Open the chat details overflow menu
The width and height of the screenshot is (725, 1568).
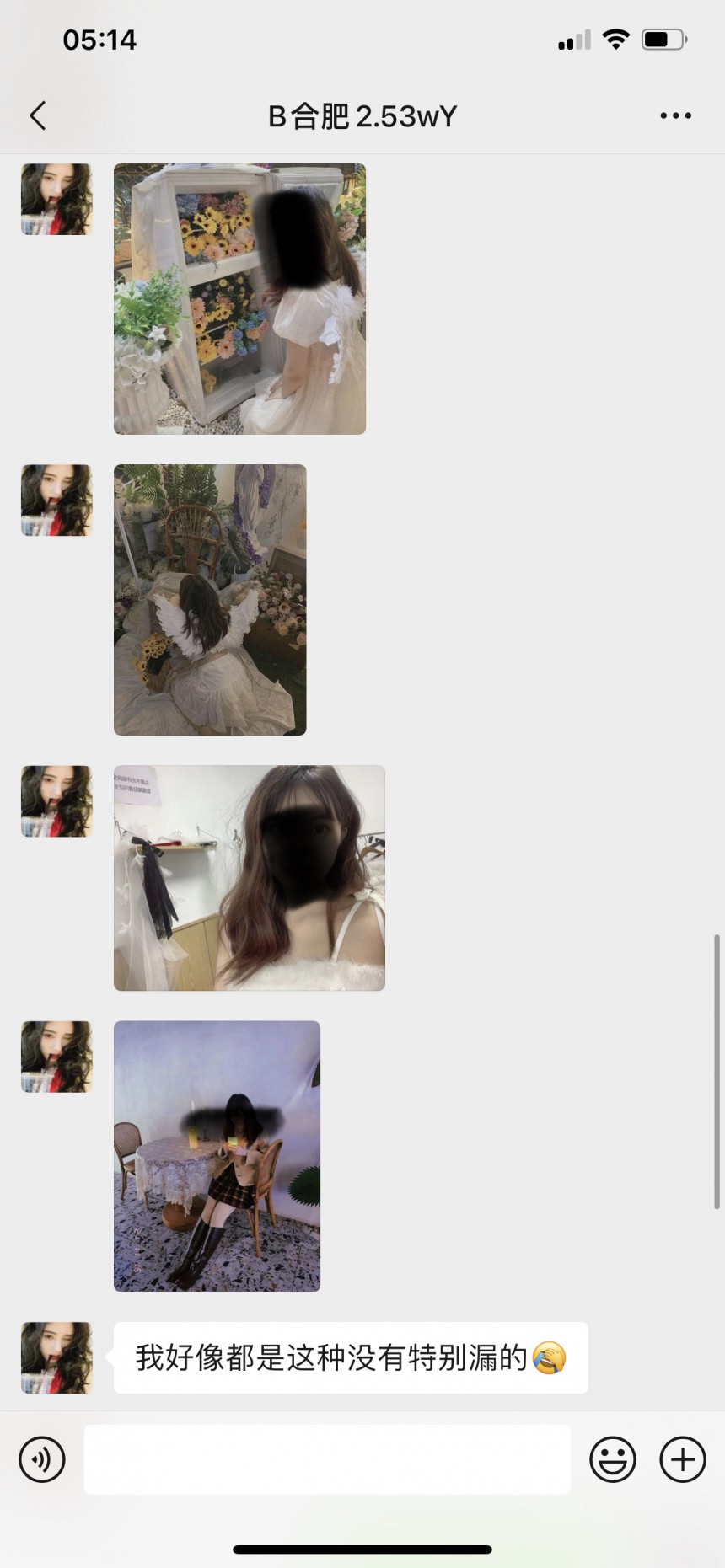[675, 115]
